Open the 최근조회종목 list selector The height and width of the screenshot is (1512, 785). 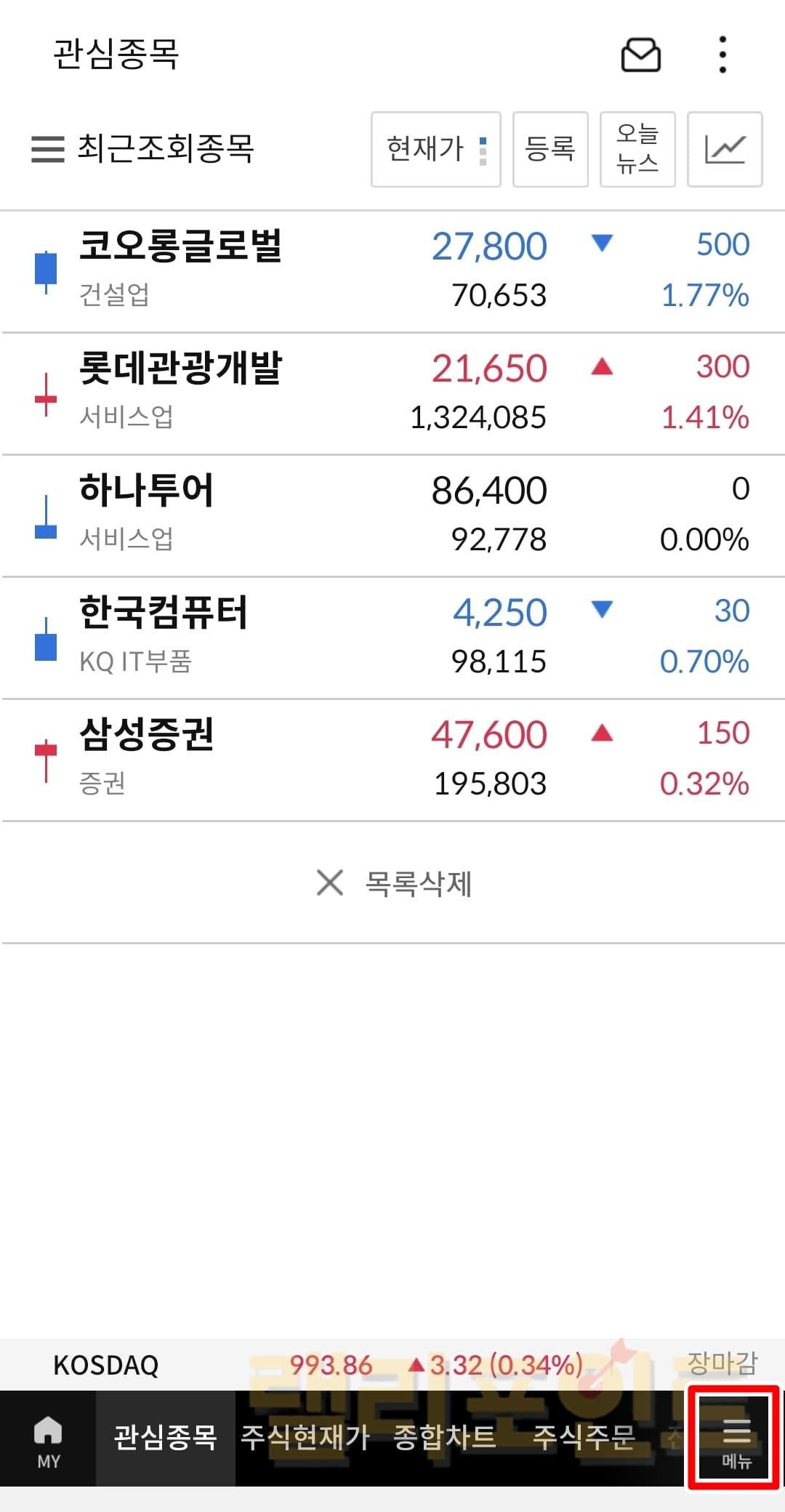click(x=143, y=149)
